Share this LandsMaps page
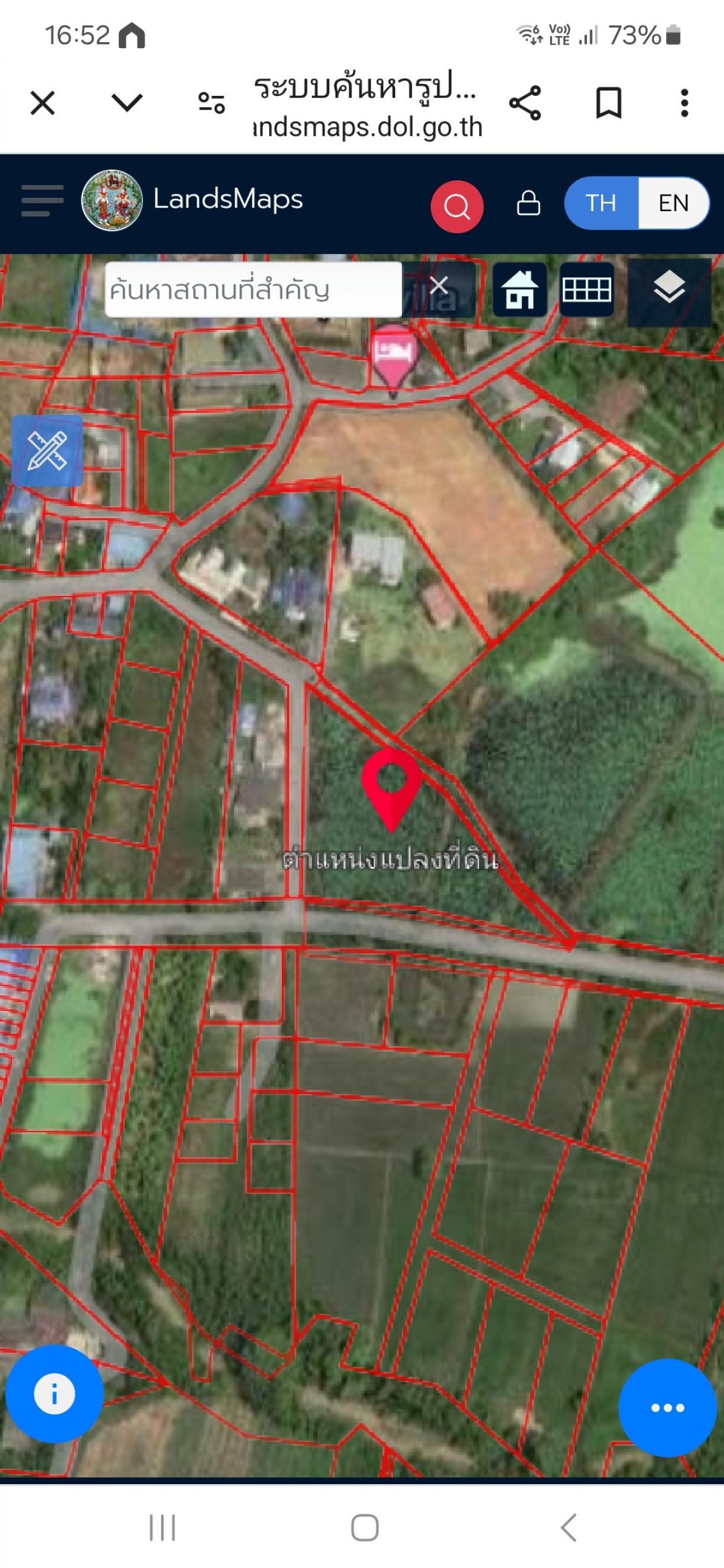Viewport: 724px width, 1568px height. click(x=525, y=103)
